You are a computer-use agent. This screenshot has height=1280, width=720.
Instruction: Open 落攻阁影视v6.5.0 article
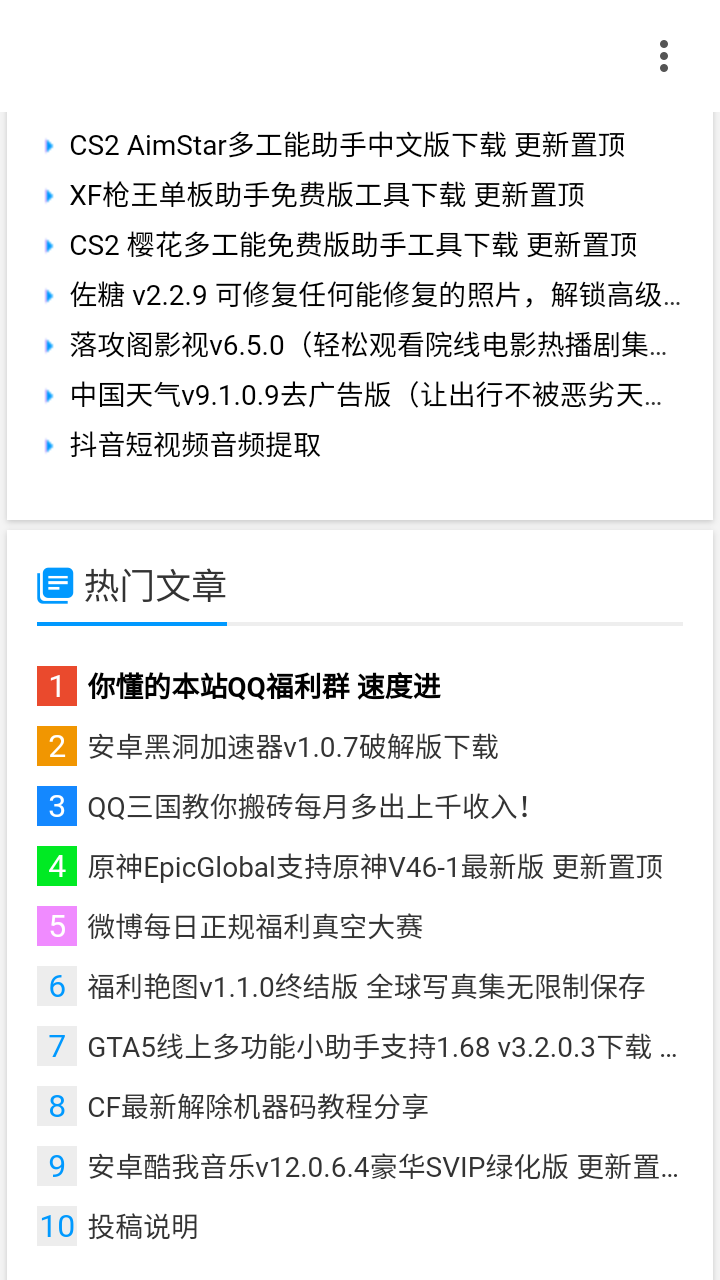pyautogui.click(x=368, y=345)
